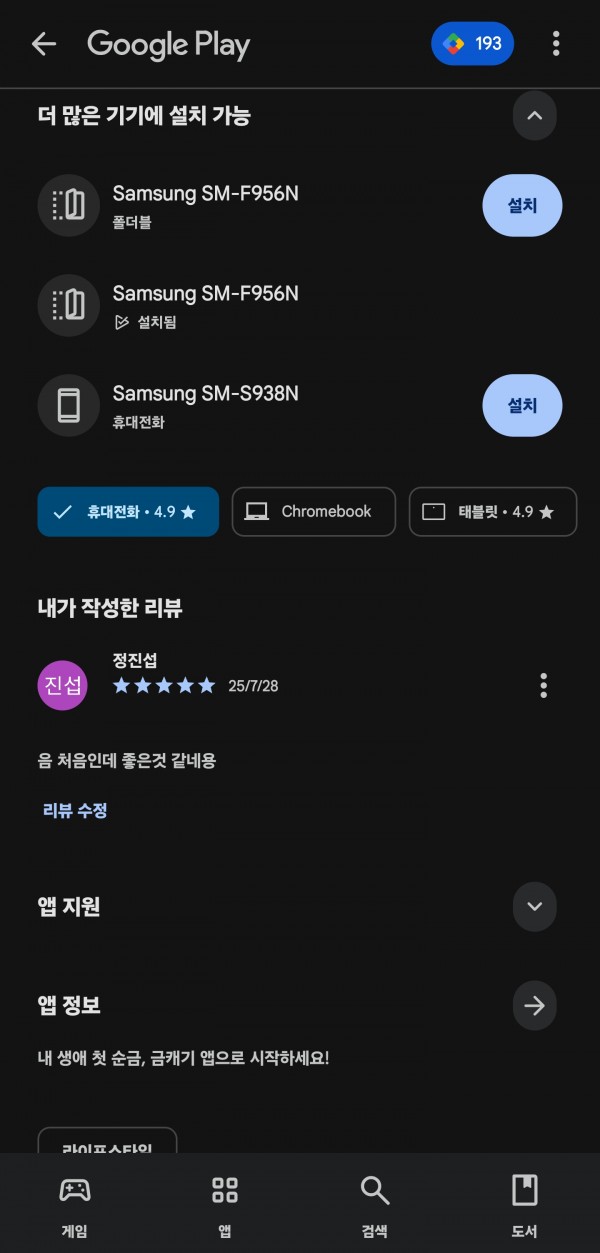
Task: Open 앱 정보 with the arrow button
Action: 534,1006
